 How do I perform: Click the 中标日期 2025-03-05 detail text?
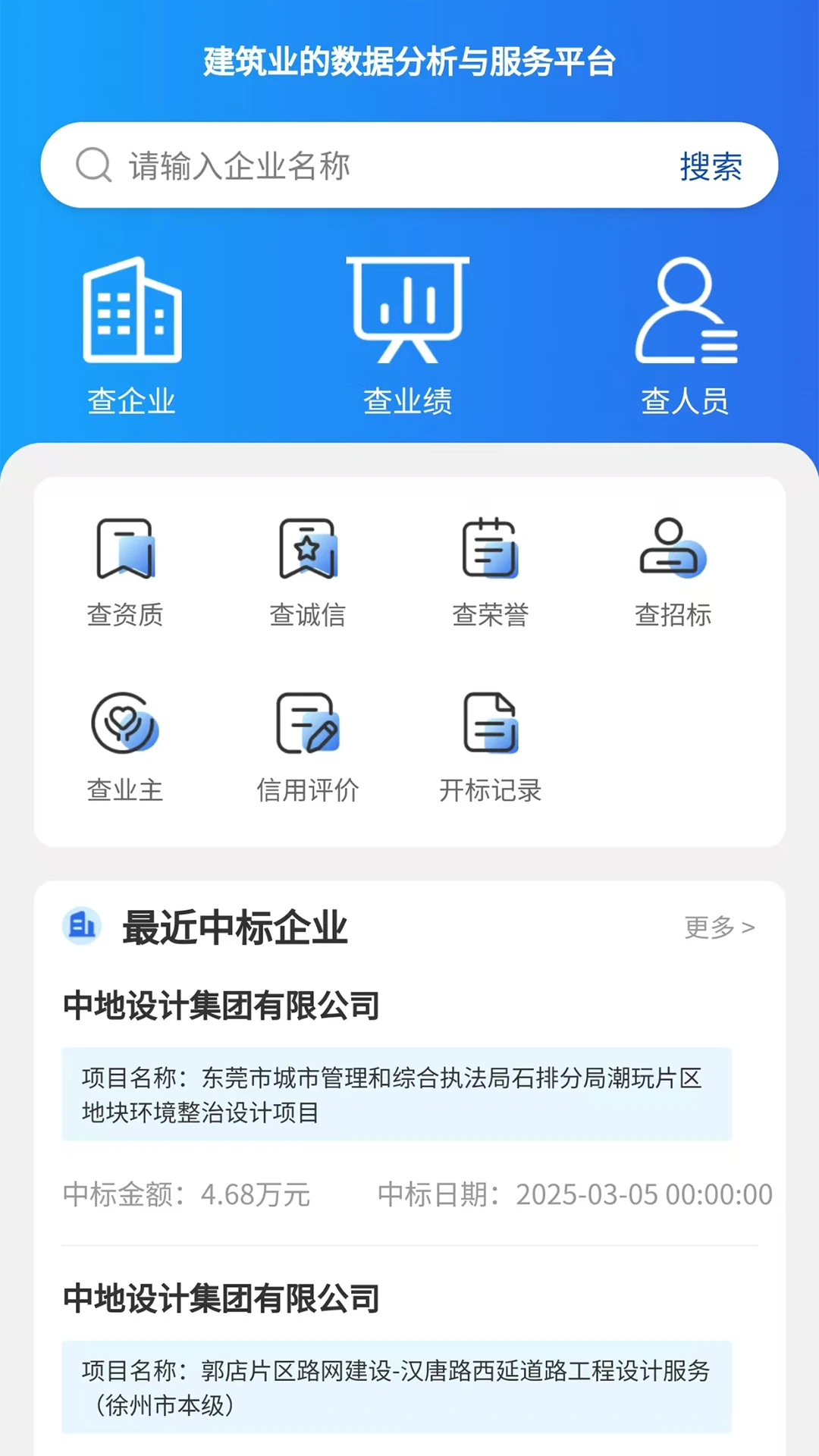(576, 1192)
